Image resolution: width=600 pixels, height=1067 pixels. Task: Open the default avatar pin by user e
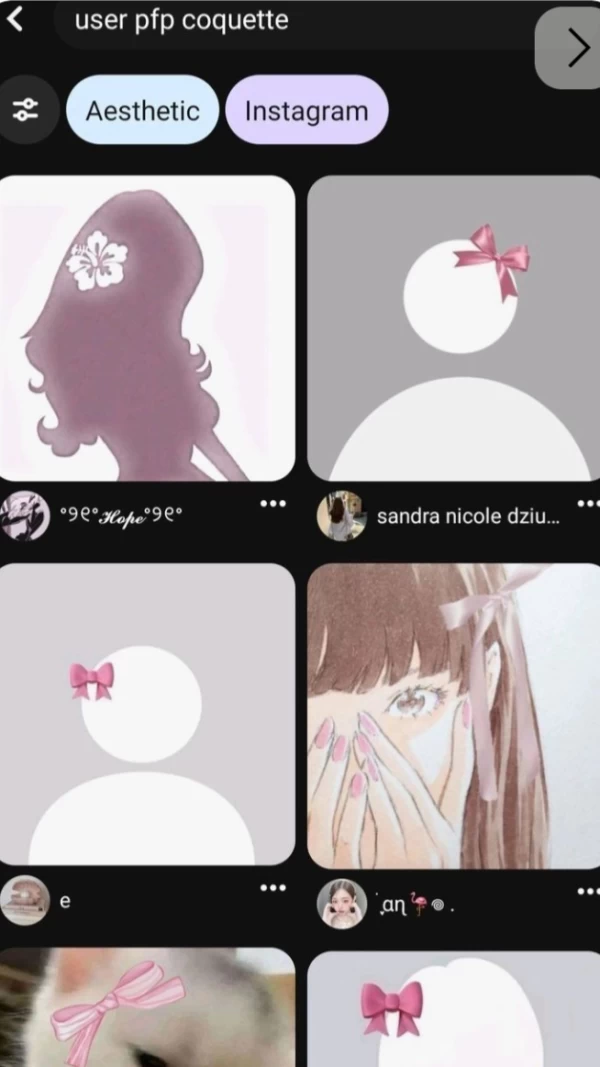tap(148, 714)
